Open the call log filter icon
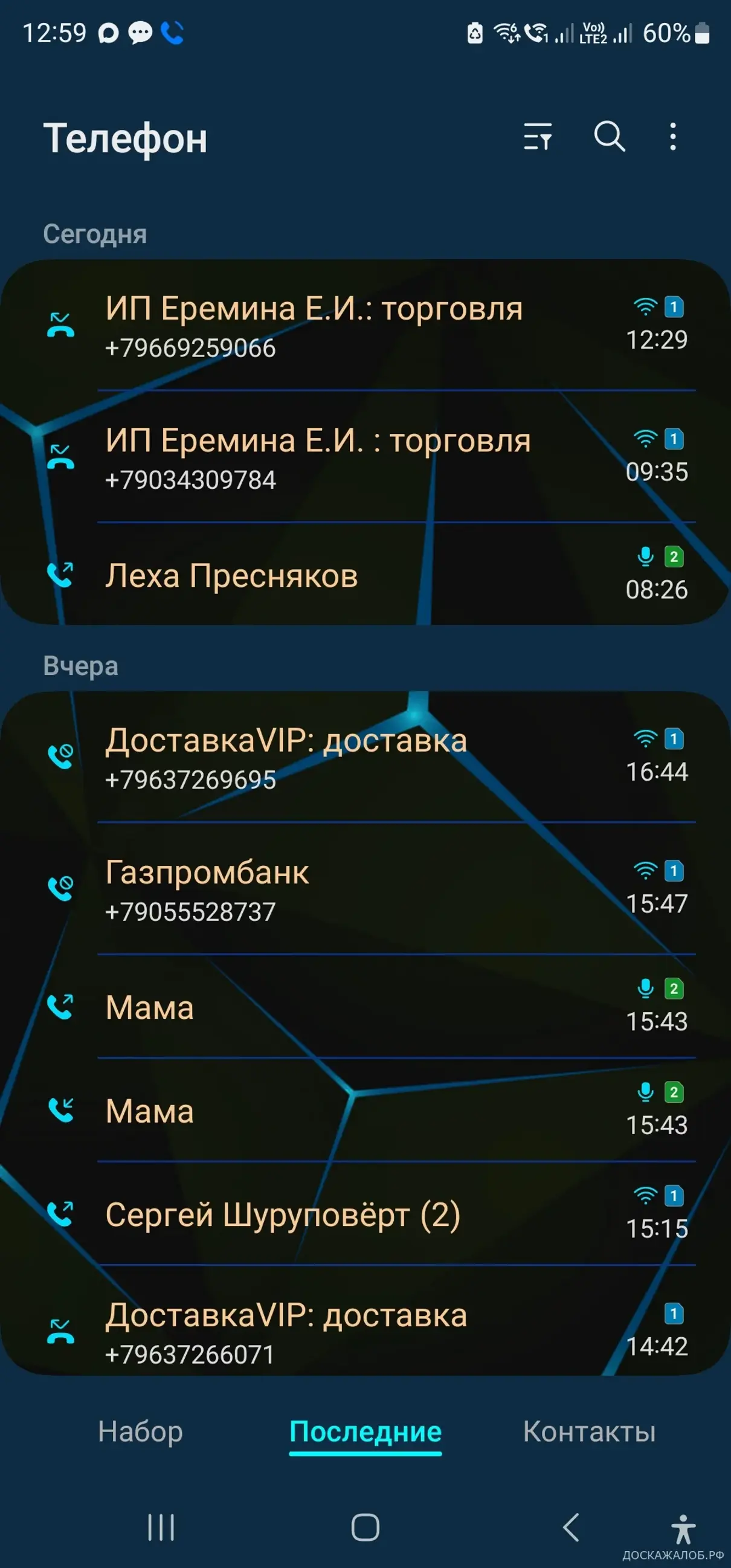731x1568 pixels. (538, 137)
